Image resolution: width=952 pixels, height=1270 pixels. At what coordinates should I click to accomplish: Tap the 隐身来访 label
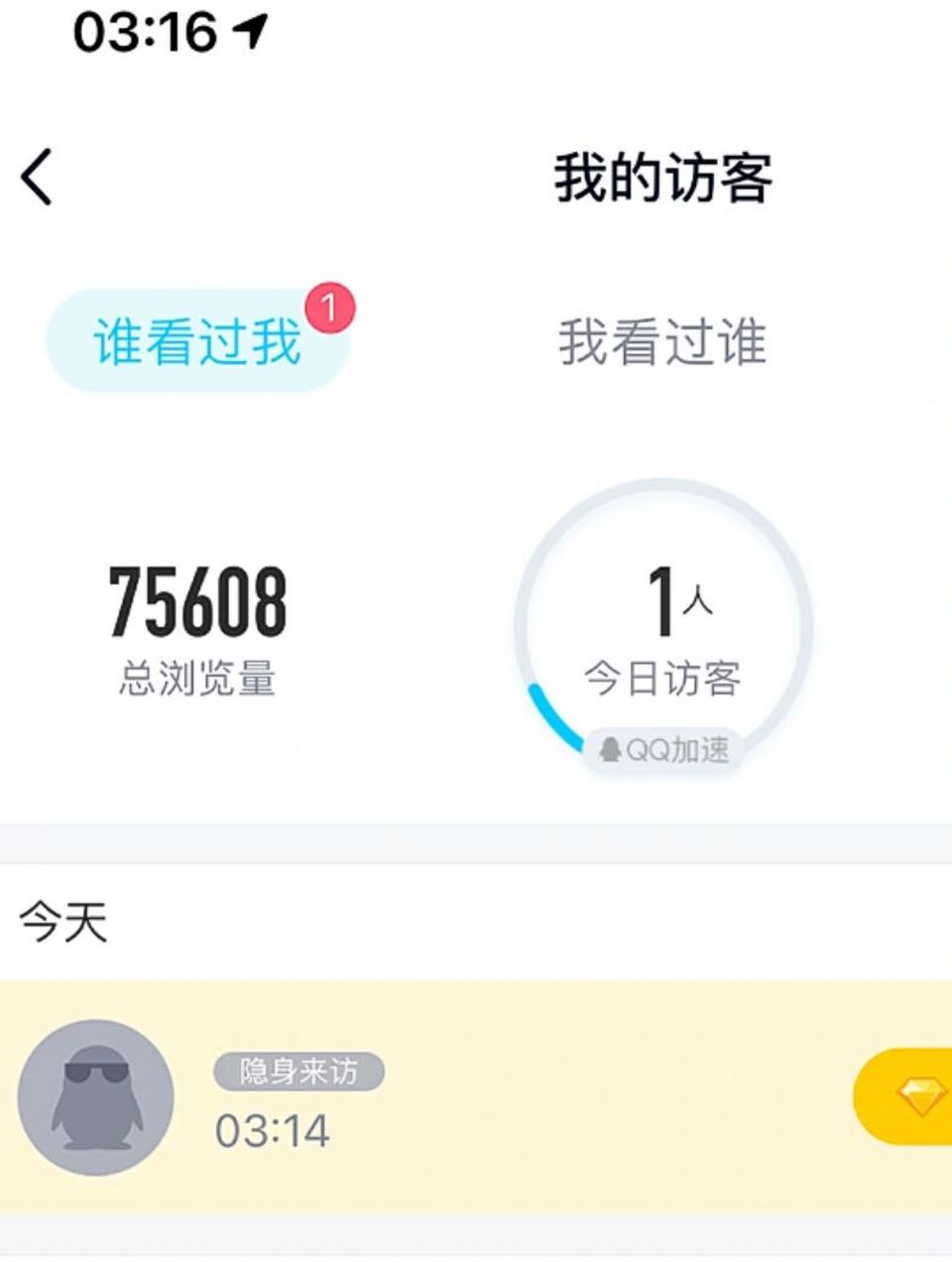299,1070
